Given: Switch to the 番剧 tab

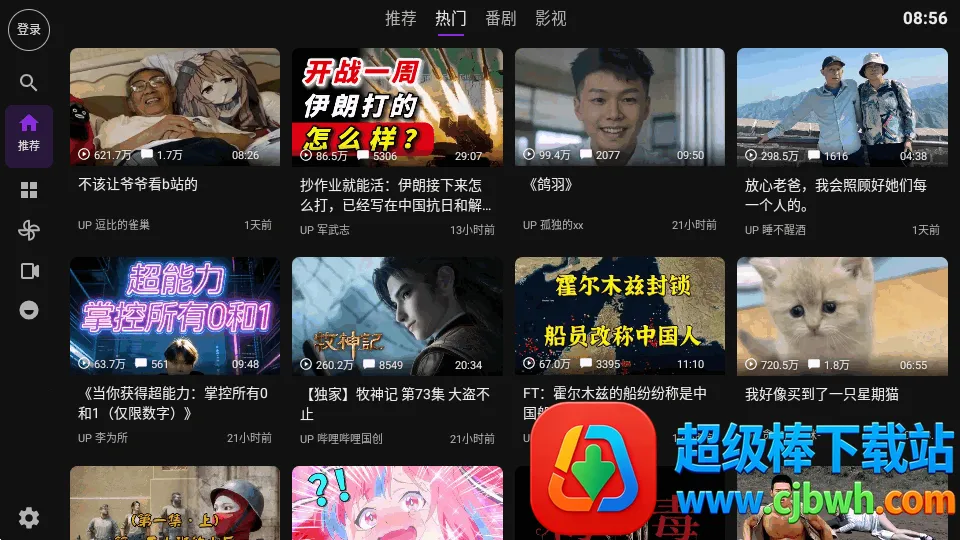Looking at the screenshot, I should coord(500,19).
